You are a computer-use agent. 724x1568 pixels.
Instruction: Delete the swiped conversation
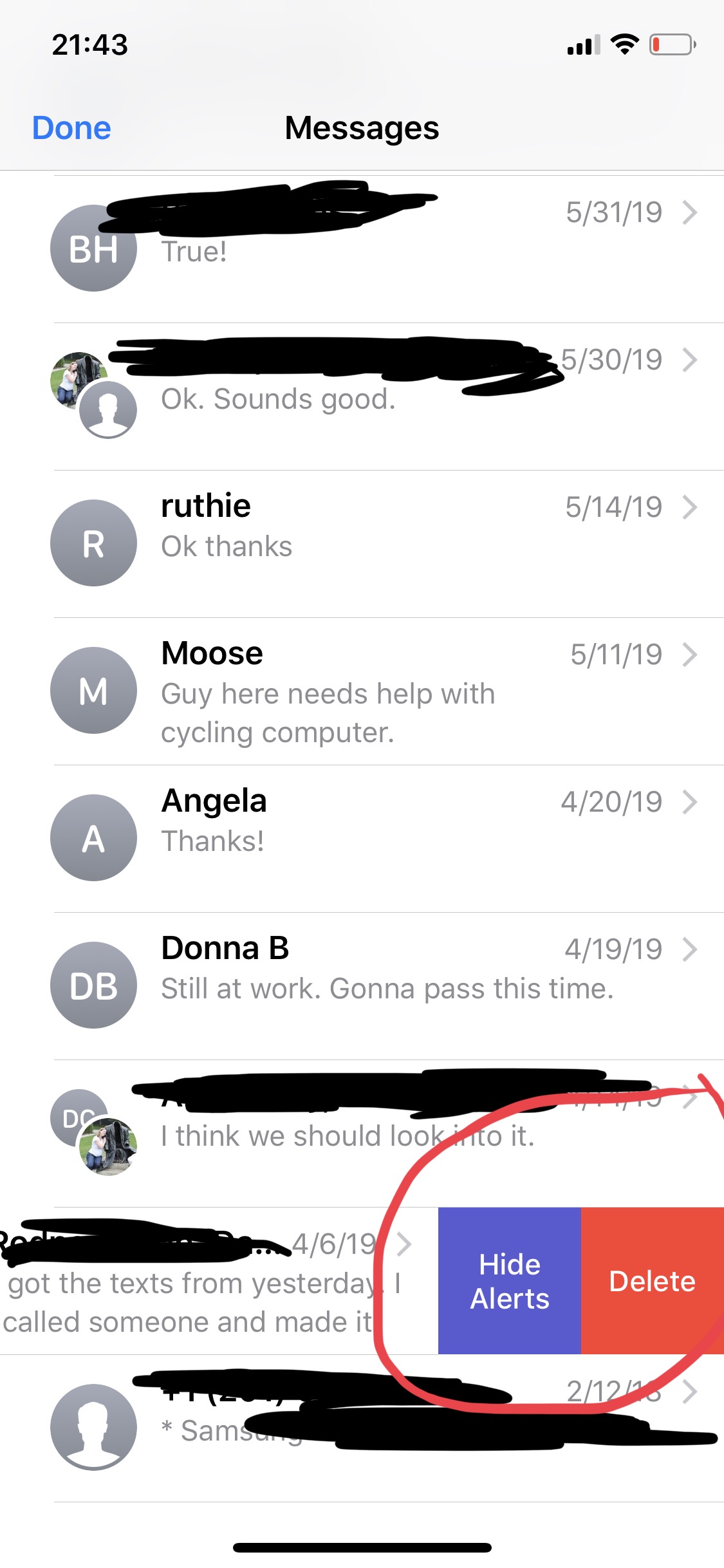click(652, 1281)
